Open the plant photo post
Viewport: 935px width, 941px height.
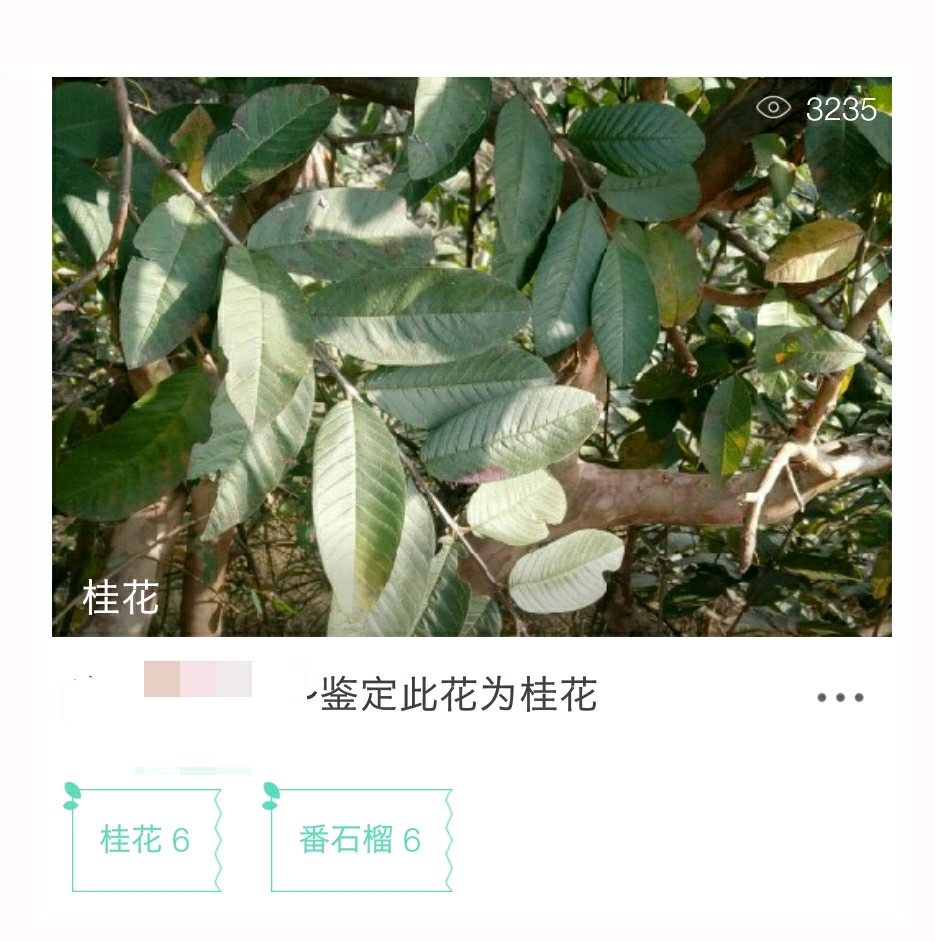tap(471, 356)
